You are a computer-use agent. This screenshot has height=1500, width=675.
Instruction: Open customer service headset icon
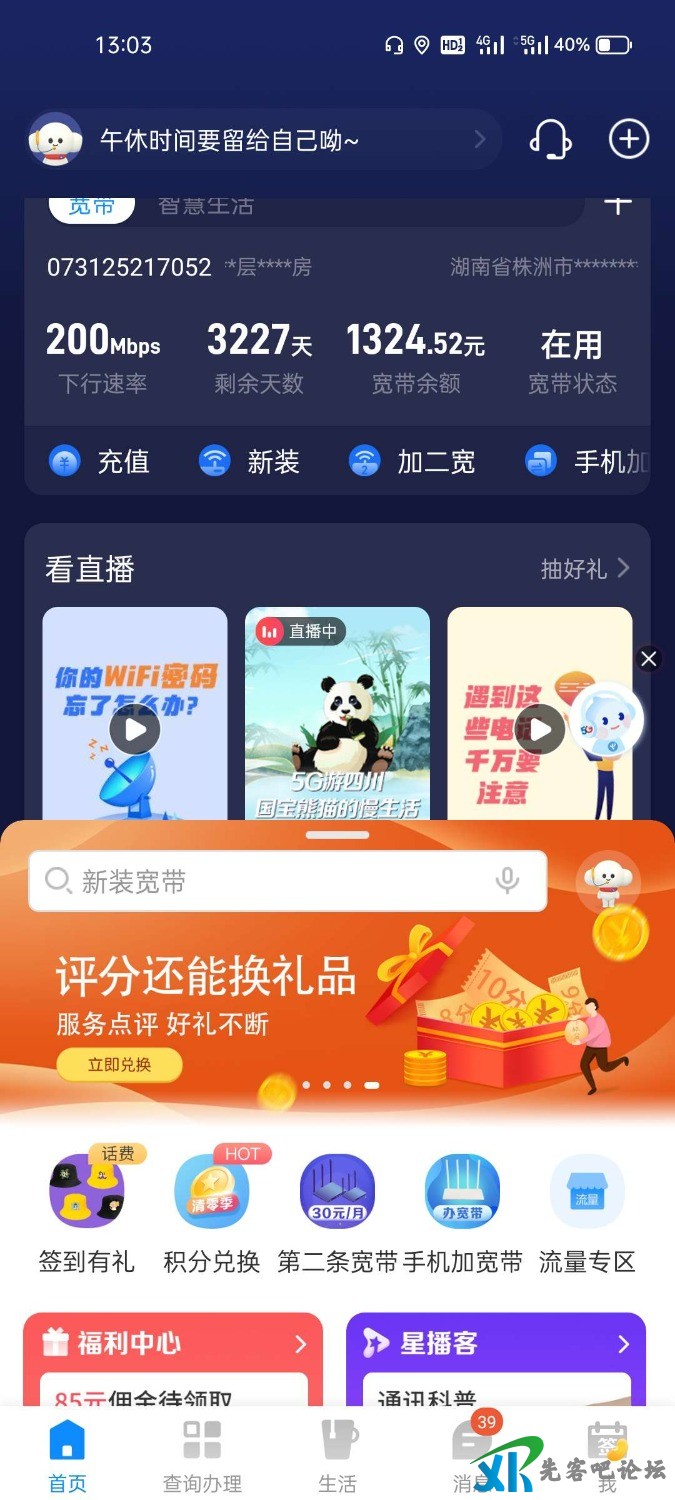click(x=550, y=140)
